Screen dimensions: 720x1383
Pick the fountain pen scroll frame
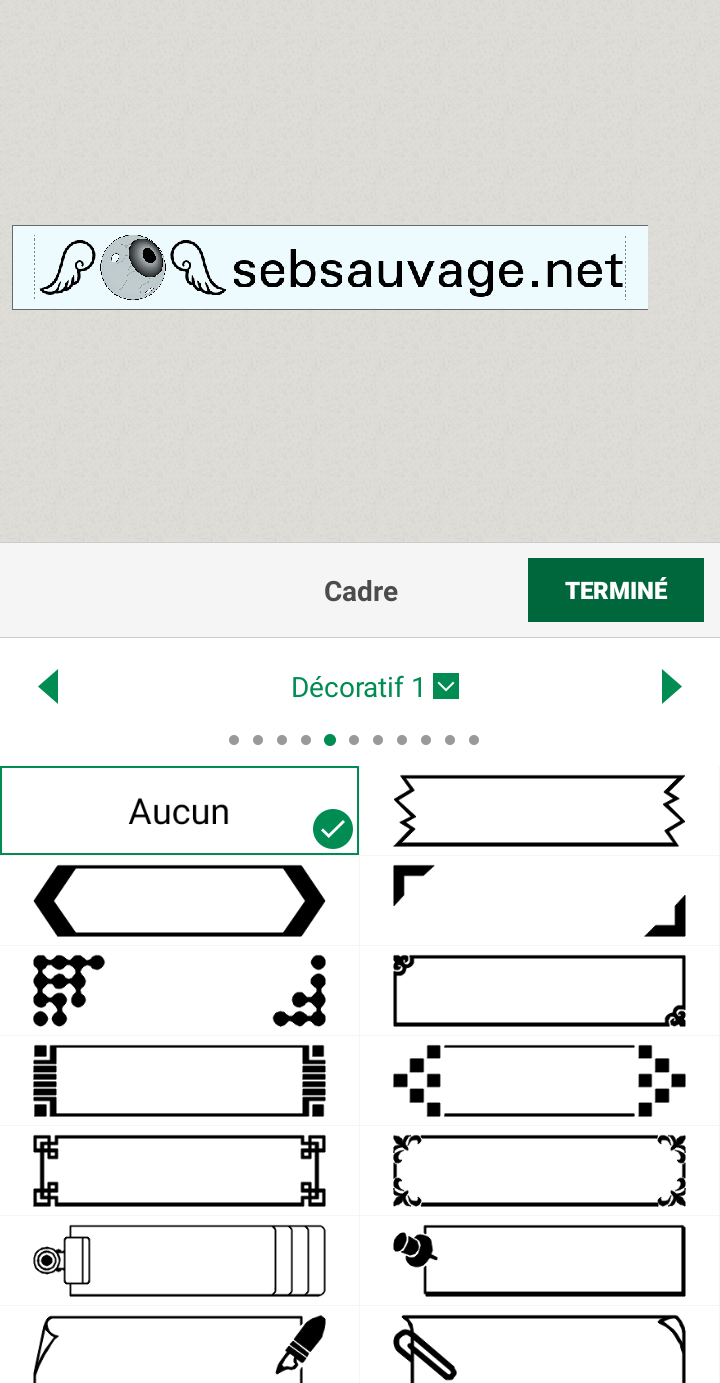coord(179,1346)
